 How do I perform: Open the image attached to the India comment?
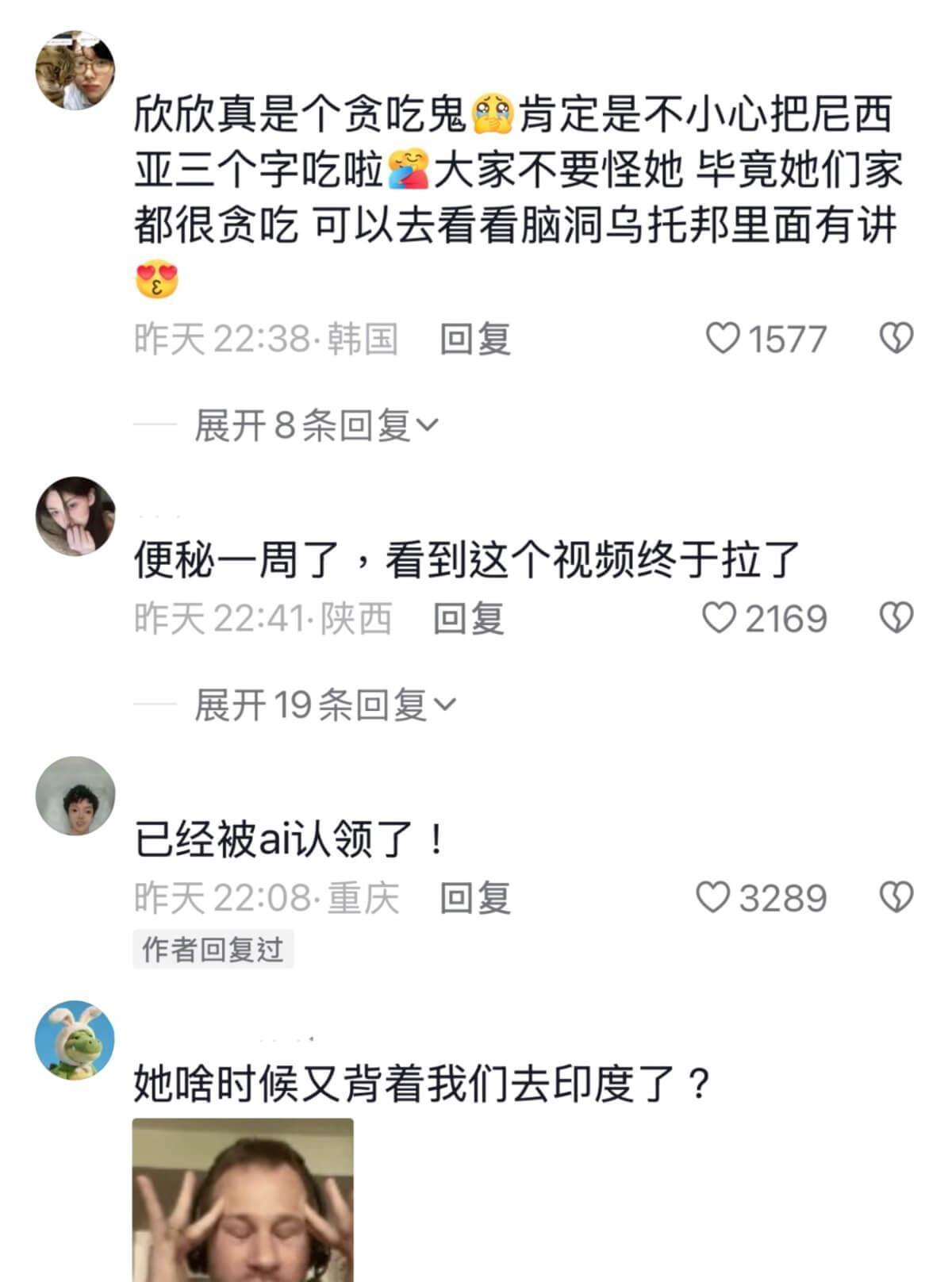pyautogui.click(x=243, y=1199)
